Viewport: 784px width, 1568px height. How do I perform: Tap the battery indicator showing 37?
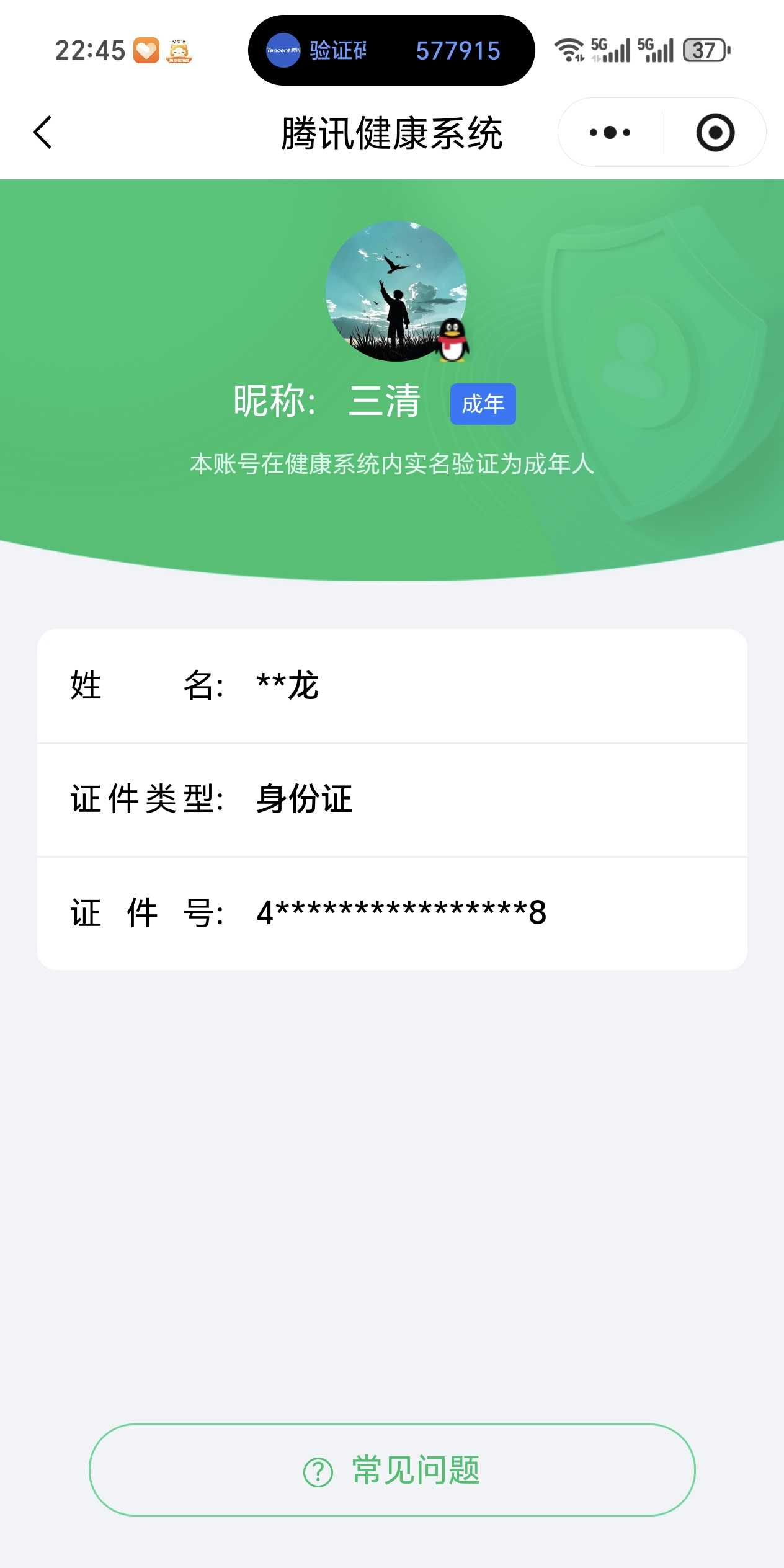click(x=704, y=50)
